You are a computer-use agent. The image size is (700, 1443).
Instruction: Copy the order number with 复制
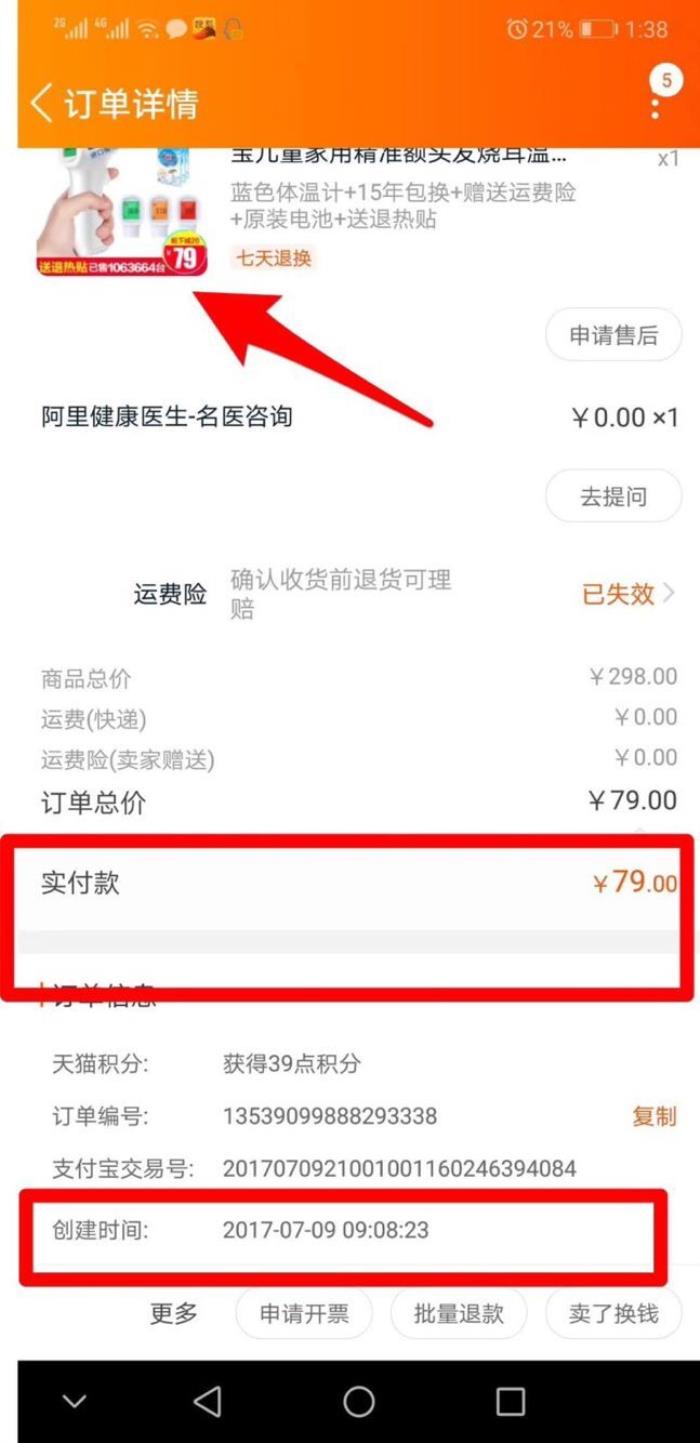point(654,1116)
